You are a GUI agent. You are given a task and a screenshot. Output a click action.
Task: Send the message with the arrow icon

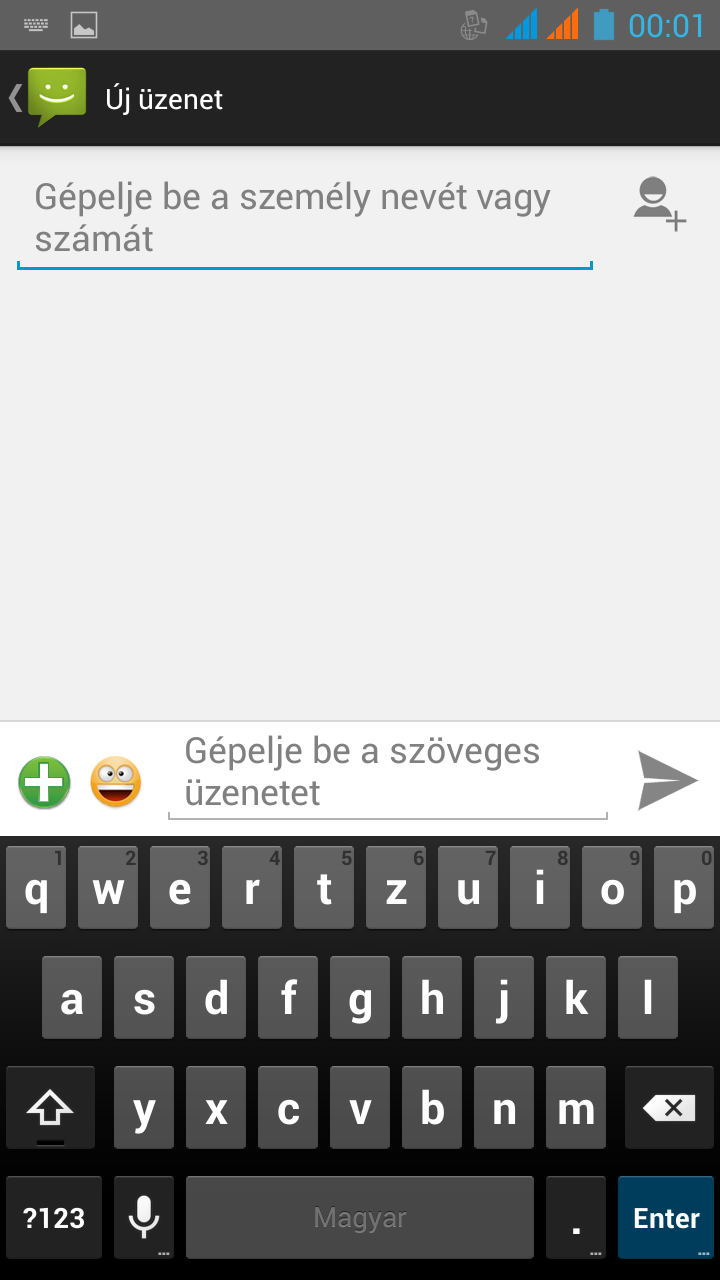pos(667,780)
